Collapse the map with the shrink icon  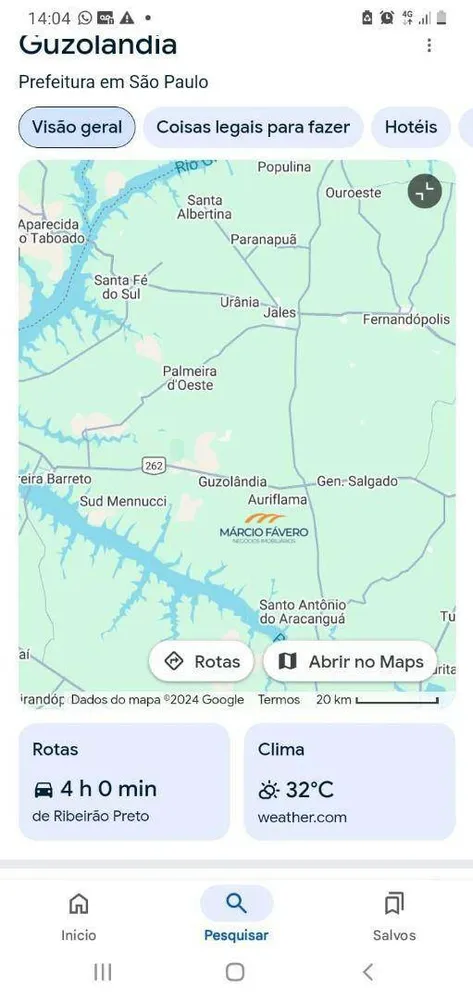(425, 191)
